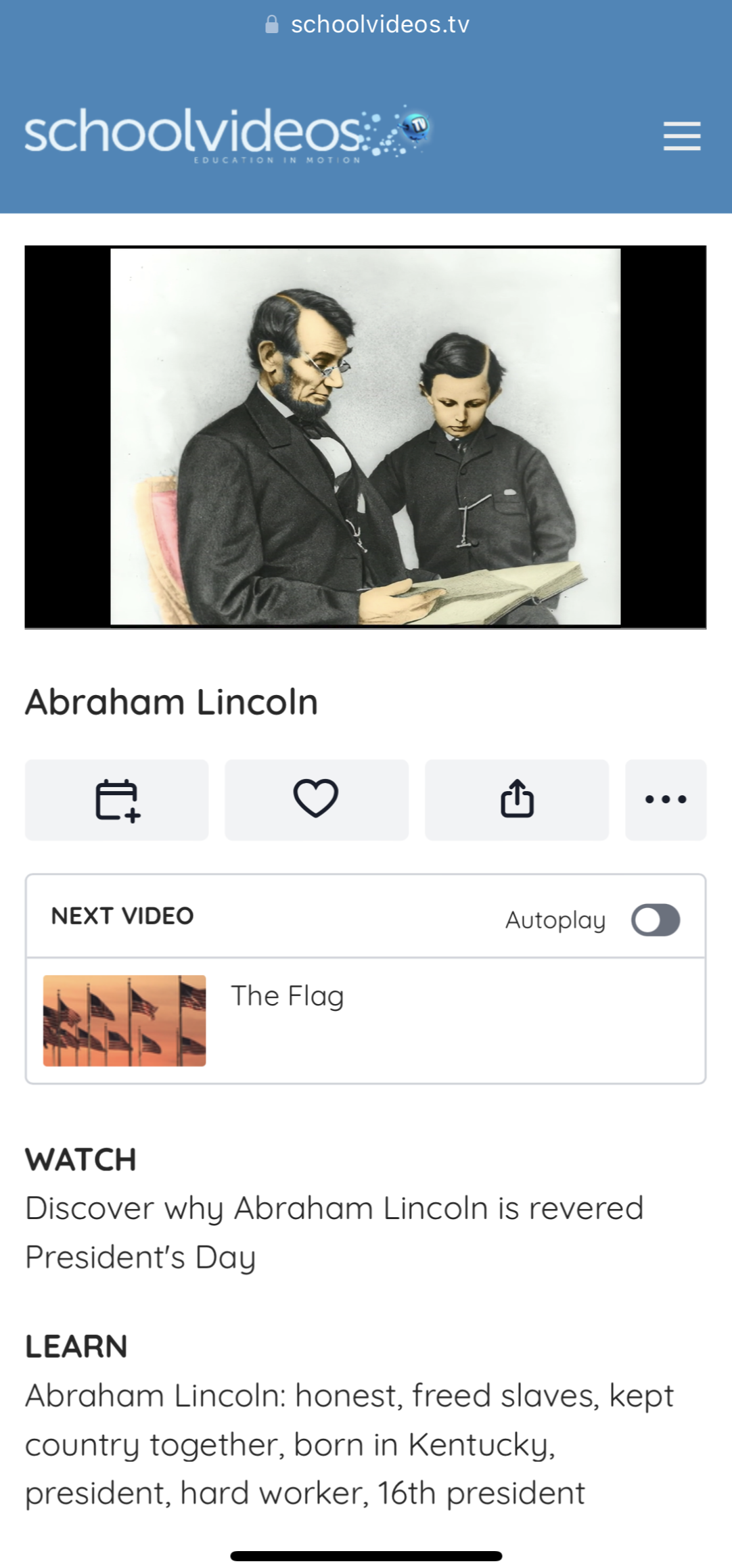This screenshot has height=1568, width=732.
Task: Open the more options menu
Action: (x=665, y=800)
